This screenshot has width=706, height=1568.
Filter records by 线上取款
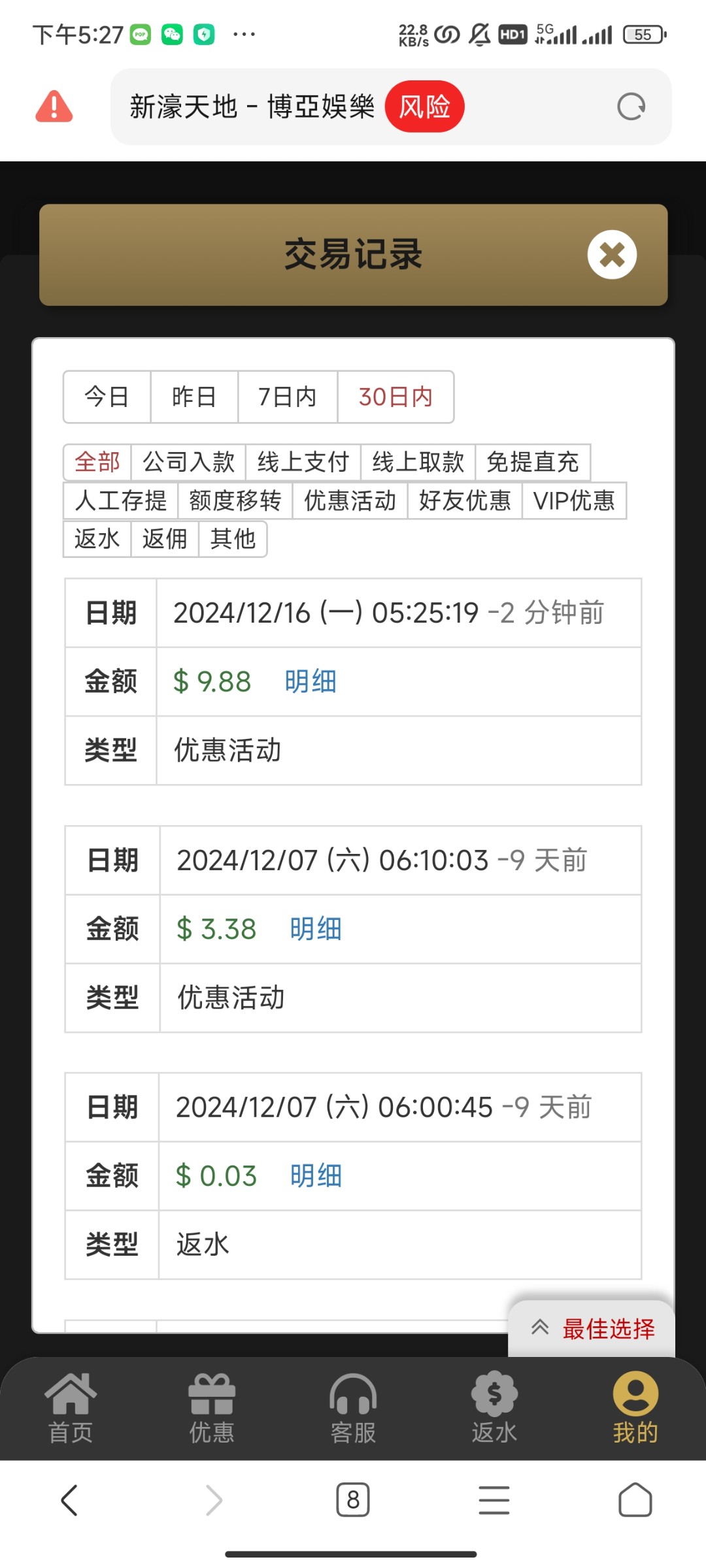(418, 462)
